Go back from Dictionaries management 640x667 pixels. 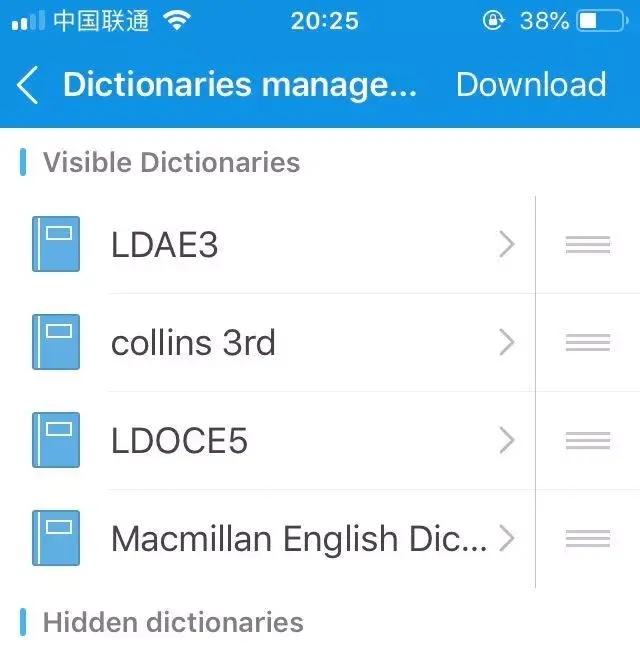28,85
